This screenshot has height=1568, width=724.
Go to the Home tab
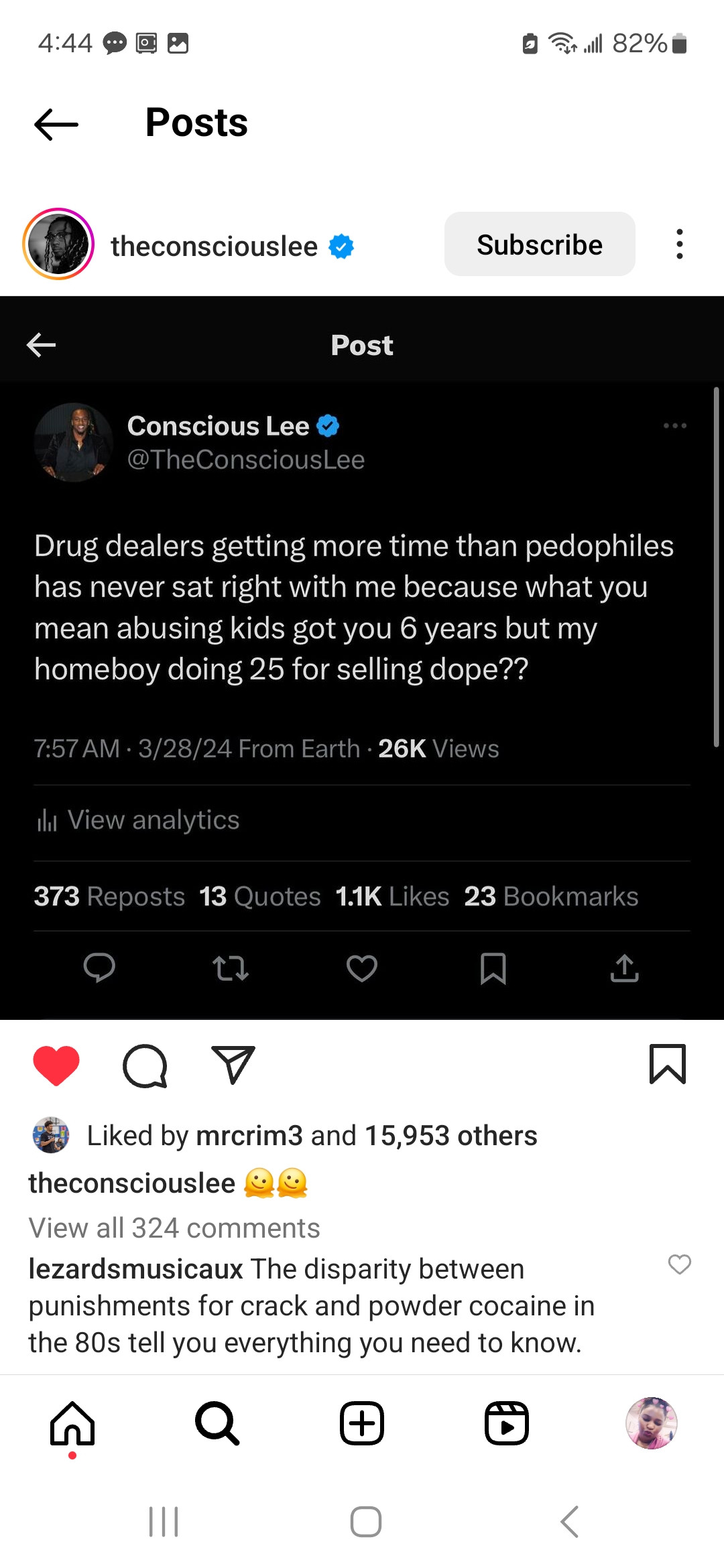[x=72, y=1423]
